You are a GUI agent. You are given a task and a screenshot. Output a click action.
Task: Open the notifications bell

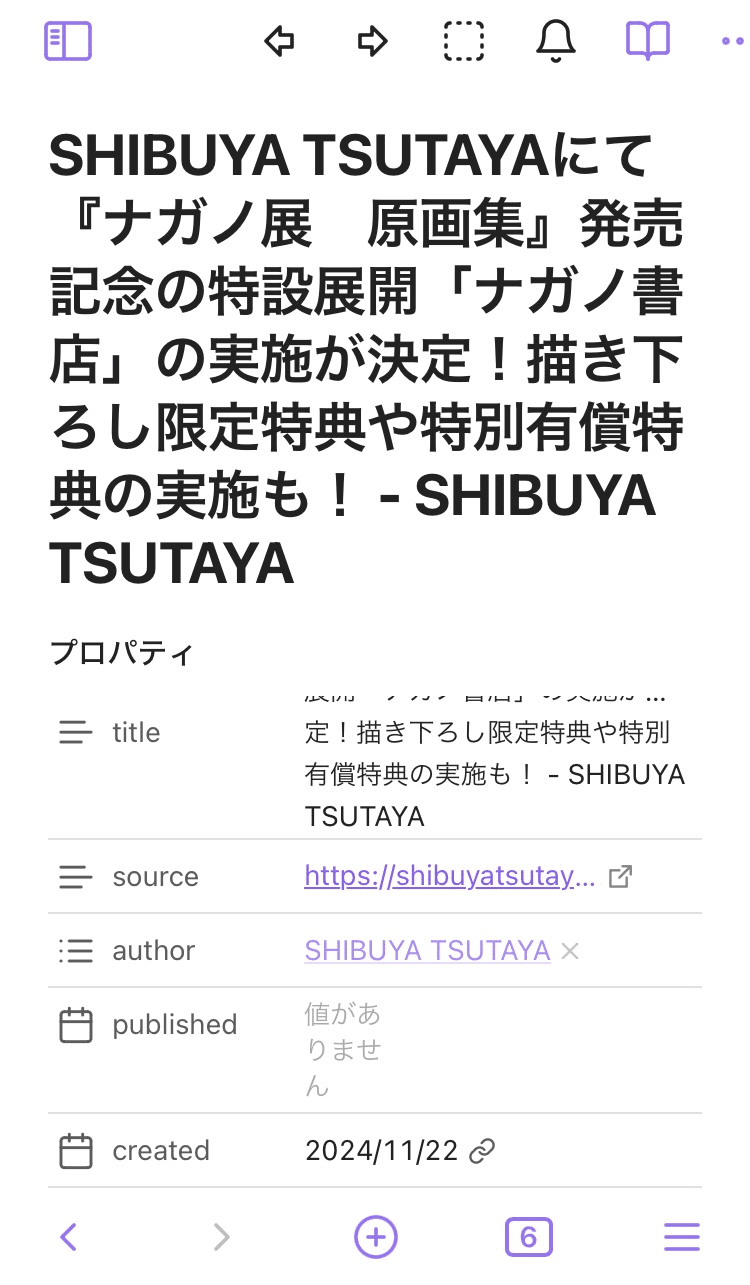556,41
